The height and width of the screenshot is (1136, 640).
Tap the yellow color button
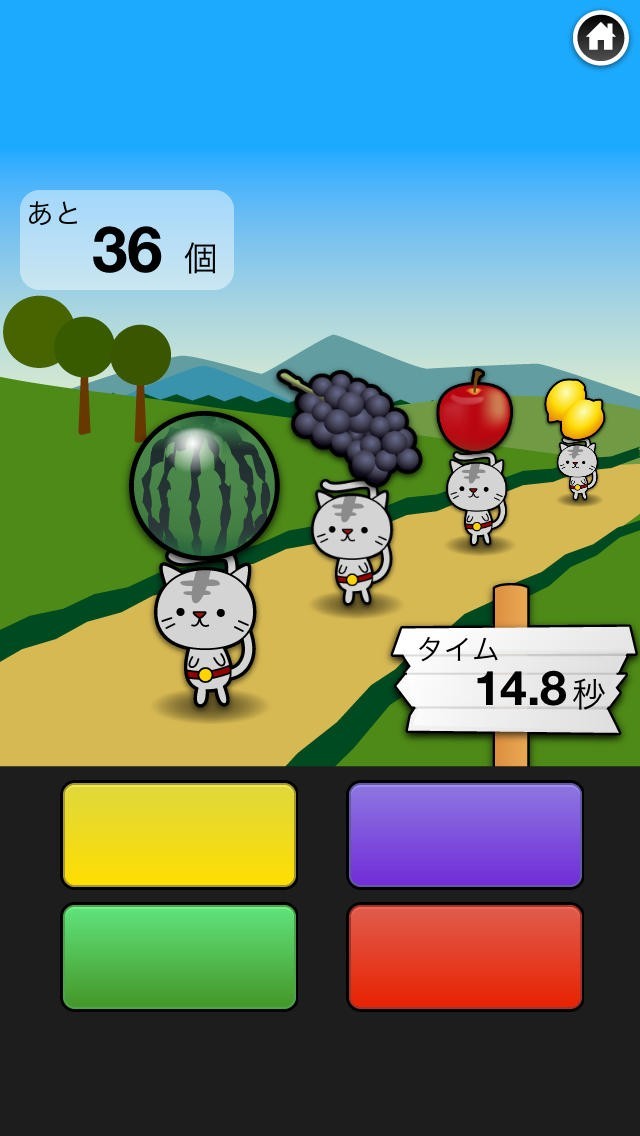(180, 835)
